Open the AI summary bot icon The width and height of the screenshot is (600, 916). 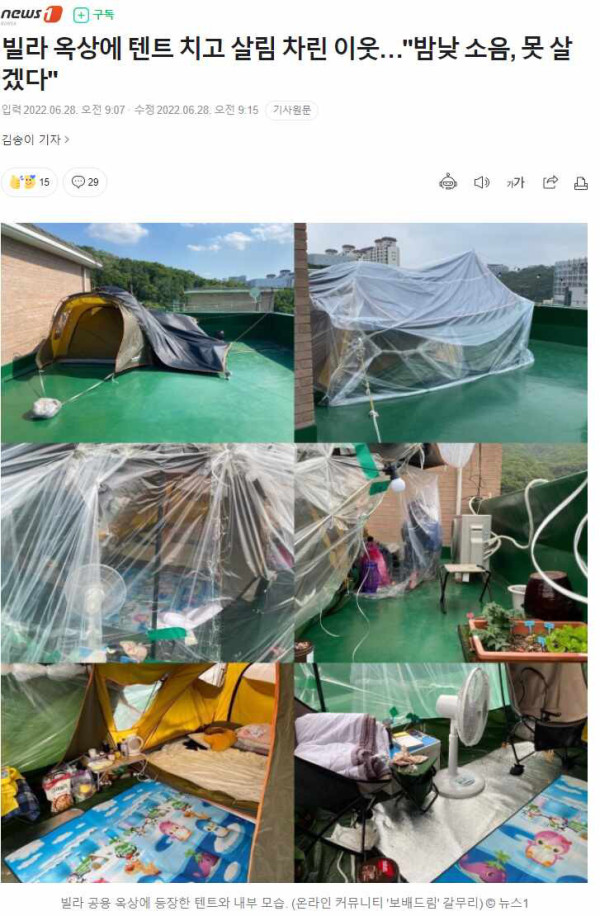click(448, 182)
